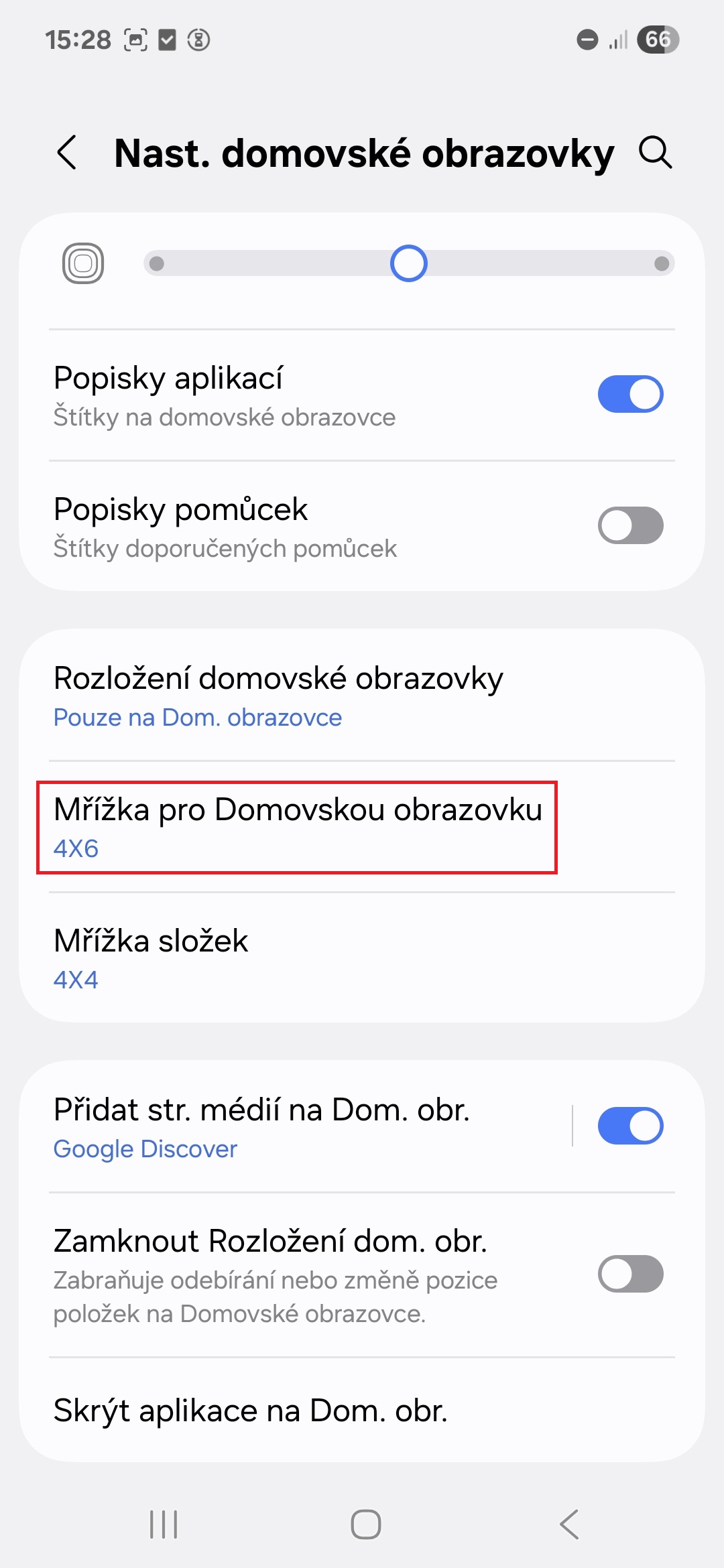This screenshot has width=724, height=1568.
Task: Open Rozložení domovské obrazovky
Action: point(362,696)
